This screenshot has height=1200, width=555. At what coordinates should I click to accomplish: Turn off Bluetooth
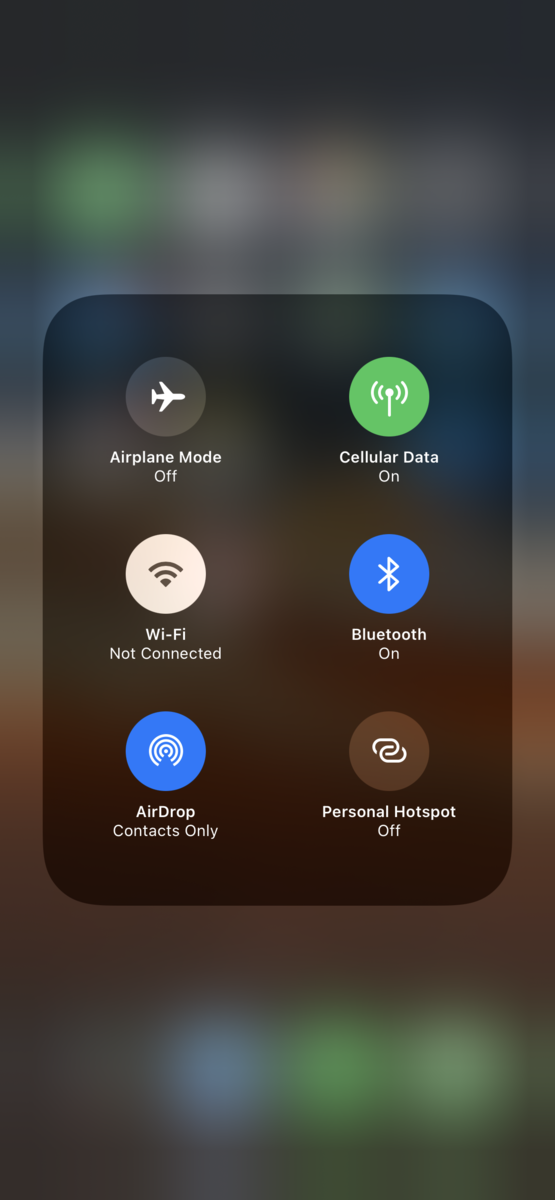(x=389, y=574)
